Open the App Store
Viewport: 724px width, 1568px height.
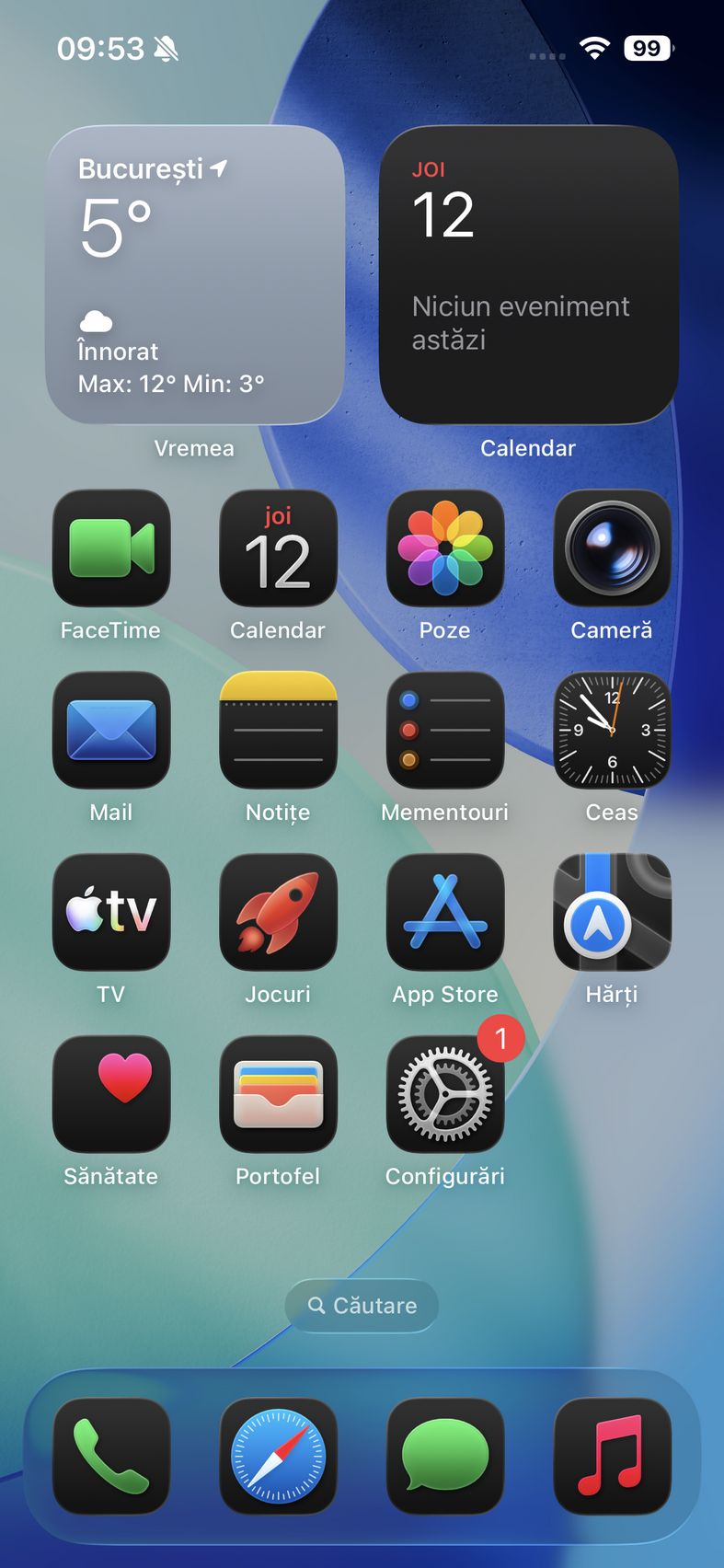[445, 912]
